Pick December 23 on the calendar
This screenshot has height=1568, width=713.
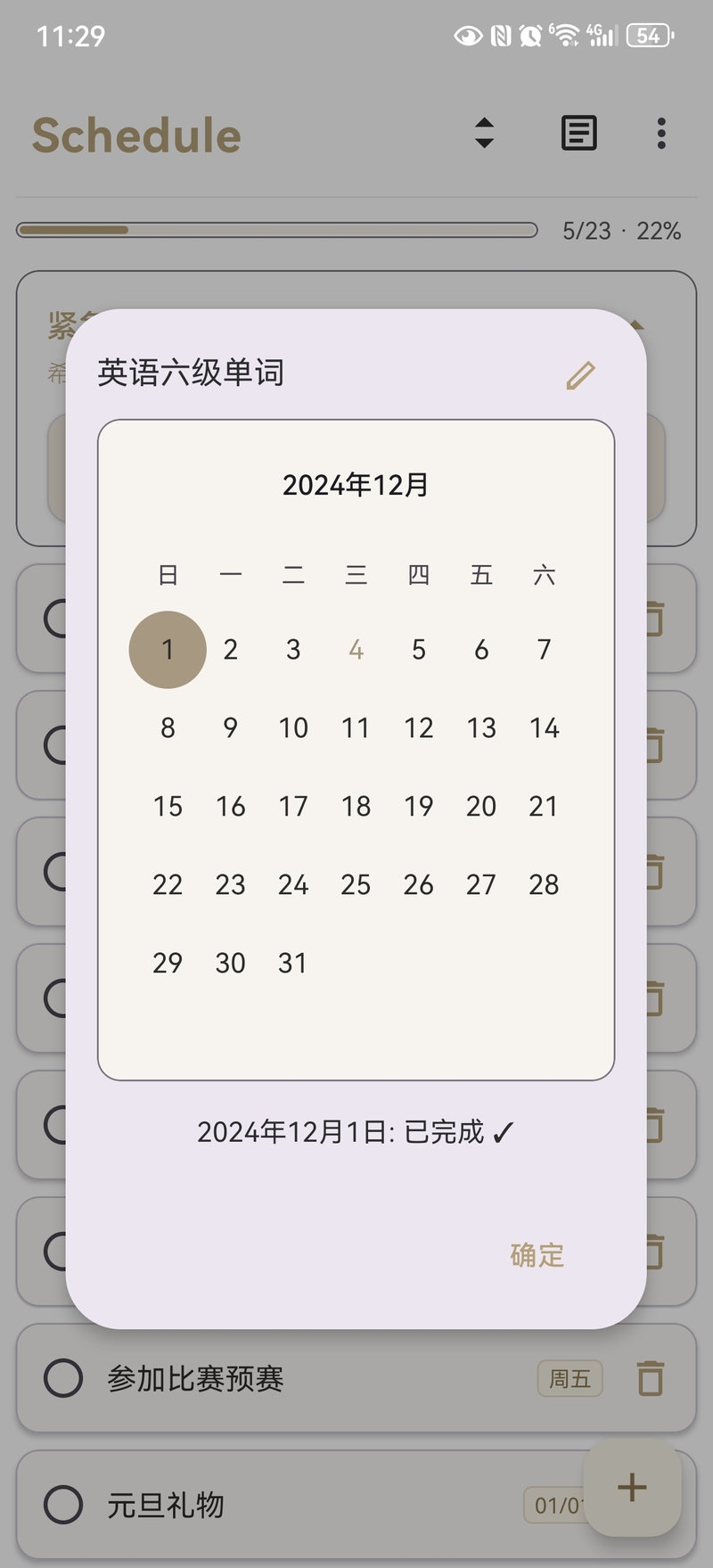point(230,885)
